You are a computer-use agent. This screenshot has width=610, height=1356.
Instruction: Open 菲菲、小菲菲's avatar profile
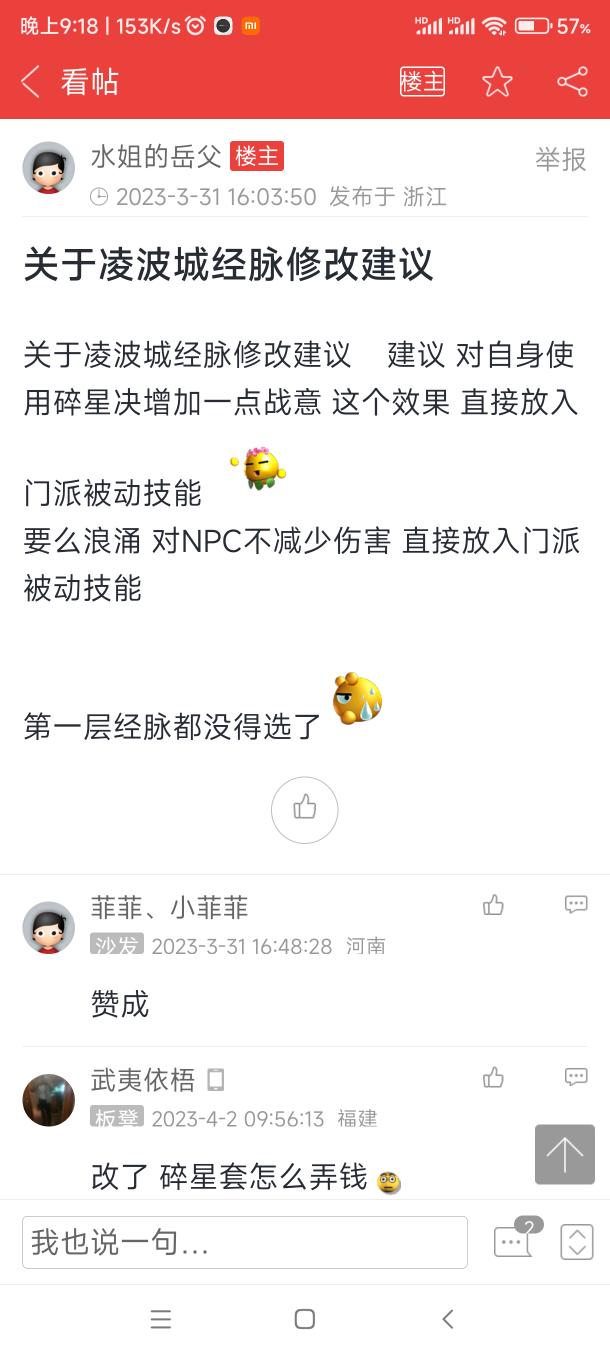click(x=49, y=927)
